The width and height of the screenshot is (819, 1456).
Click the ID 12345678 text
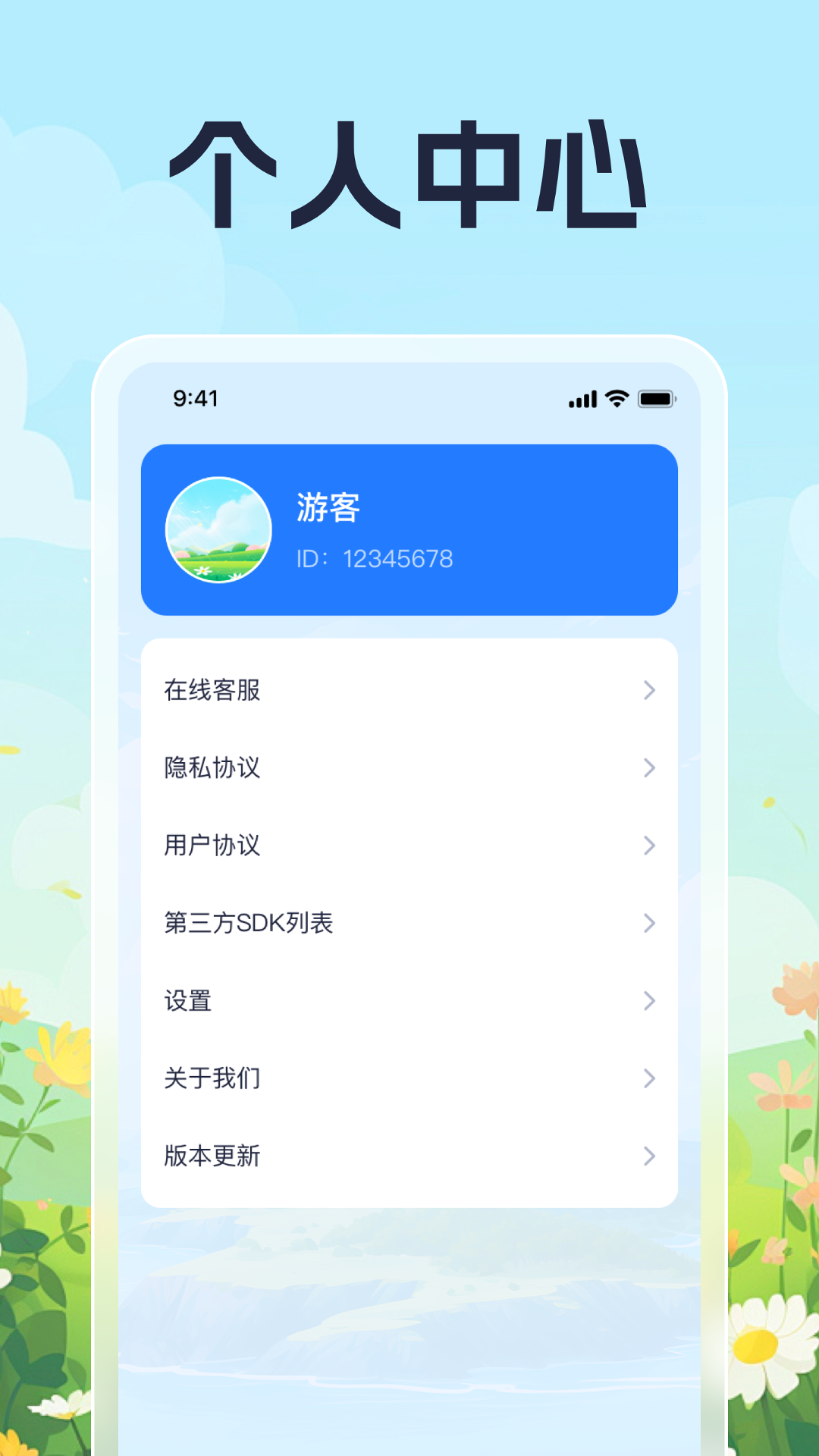pos(374,559)
